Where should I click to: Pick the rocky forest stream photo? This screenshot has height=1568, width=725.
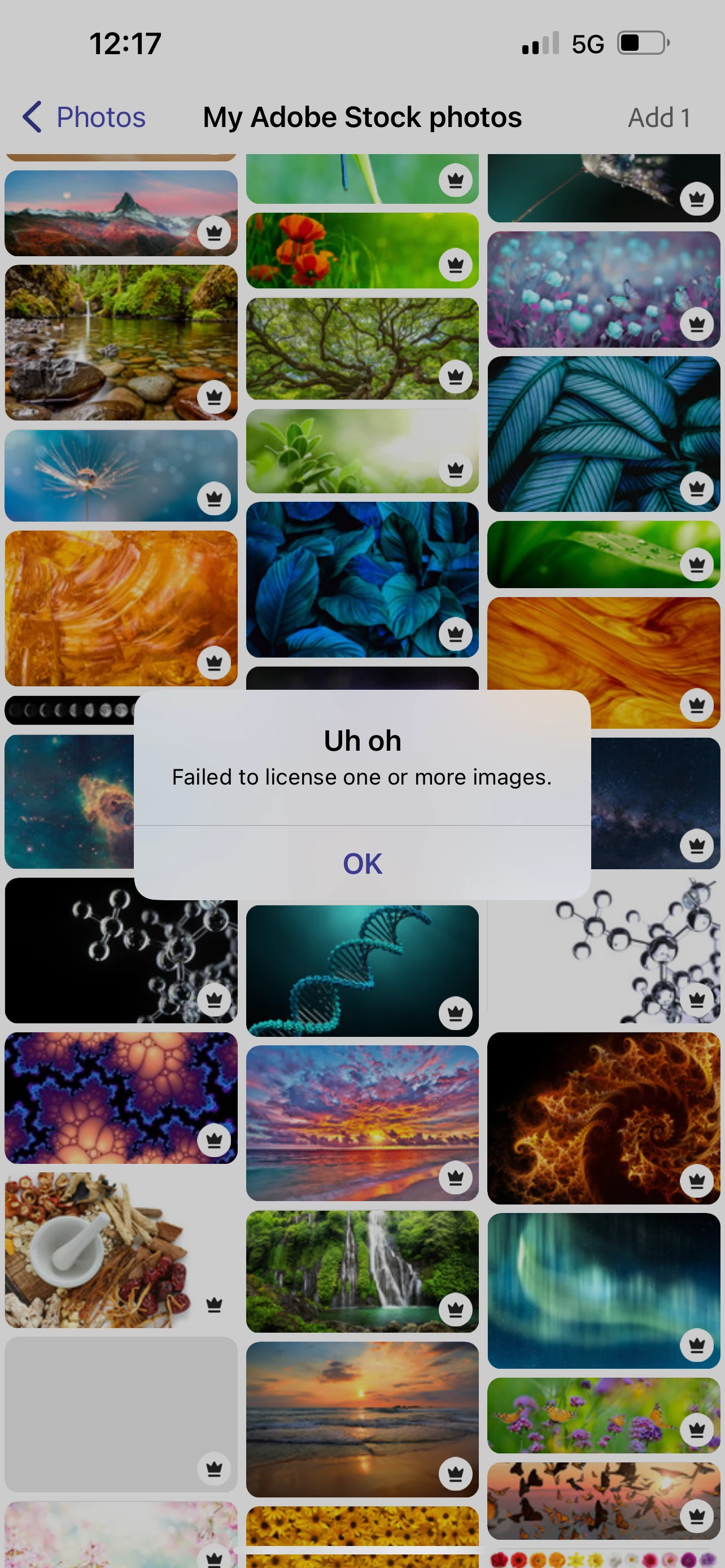pyautogui.click(x=120, y=342)
